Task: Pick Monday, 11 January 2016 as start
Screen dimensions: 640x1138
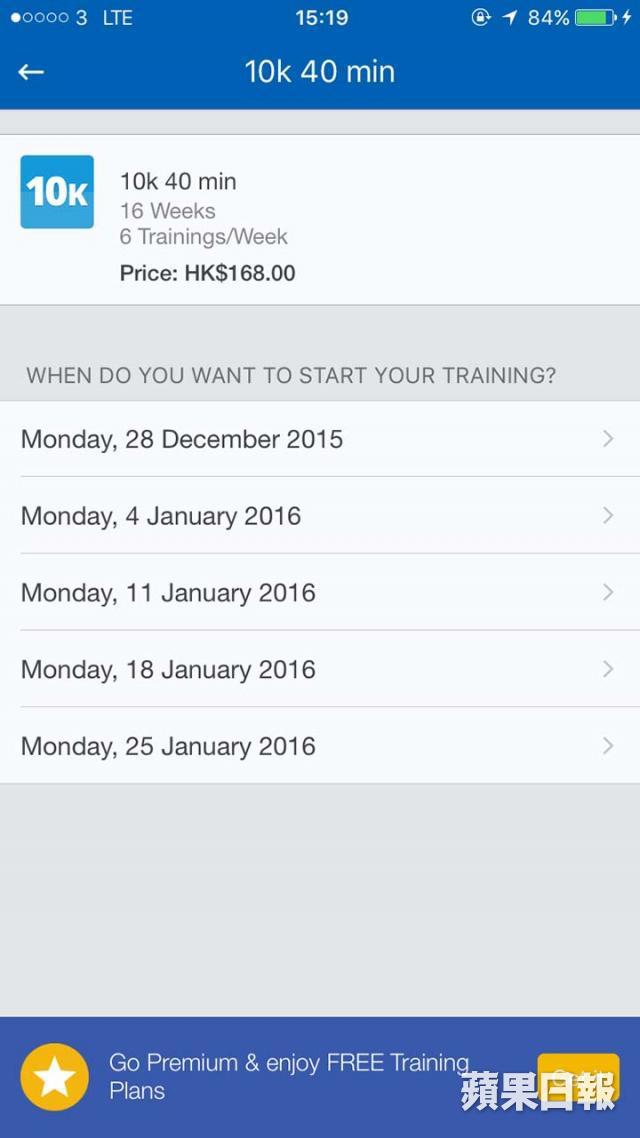Action: click(x=320, y=592)
